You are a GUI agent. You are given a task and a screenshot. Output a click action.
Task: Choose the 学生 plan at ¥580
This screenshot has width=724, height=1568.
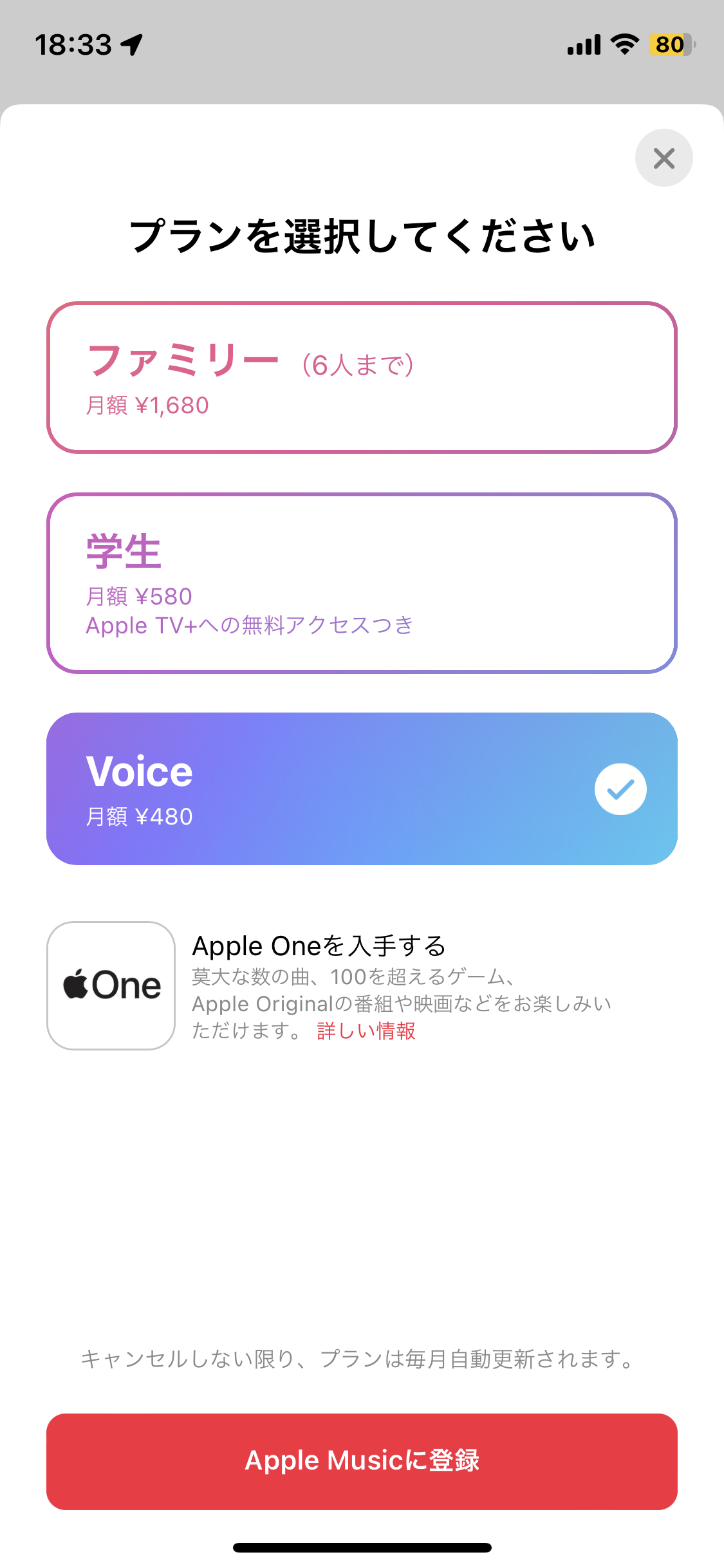coord(362,583)
